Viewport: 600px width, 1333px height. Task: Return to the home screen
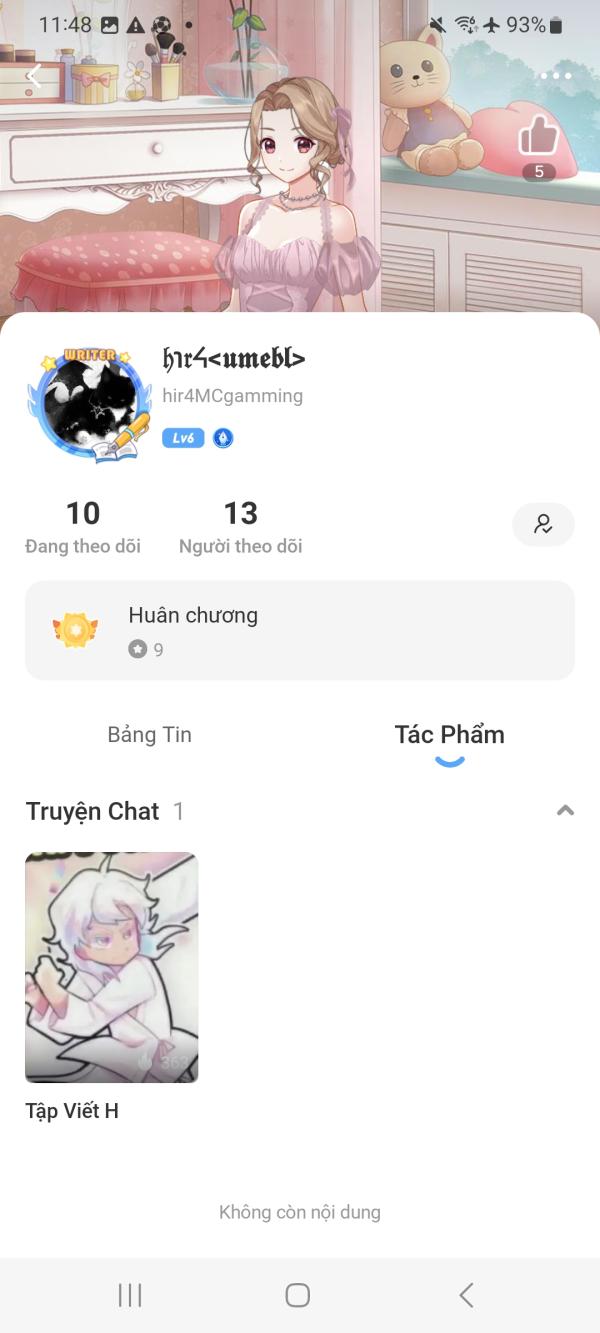(x=298, y=1295)
